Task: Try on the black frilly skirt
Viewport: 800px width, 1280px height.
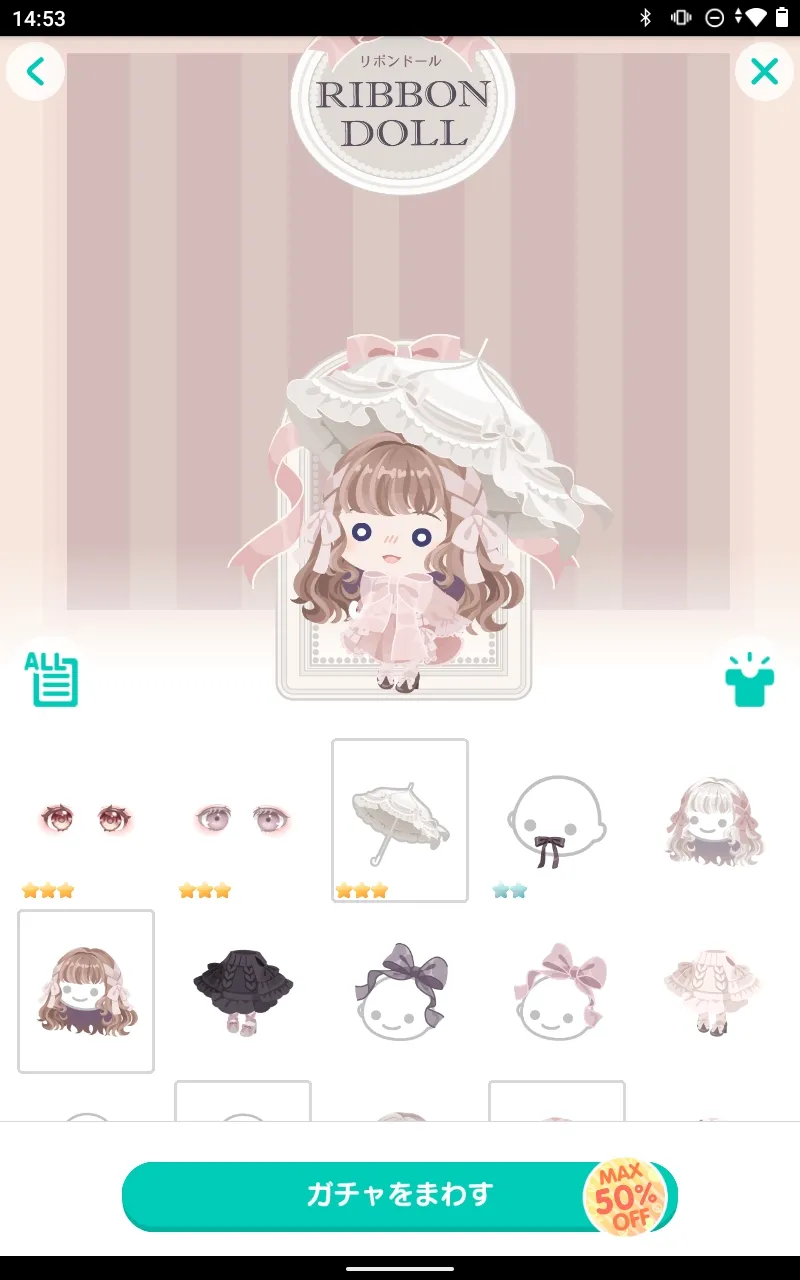Action: (x=243, y=991)
